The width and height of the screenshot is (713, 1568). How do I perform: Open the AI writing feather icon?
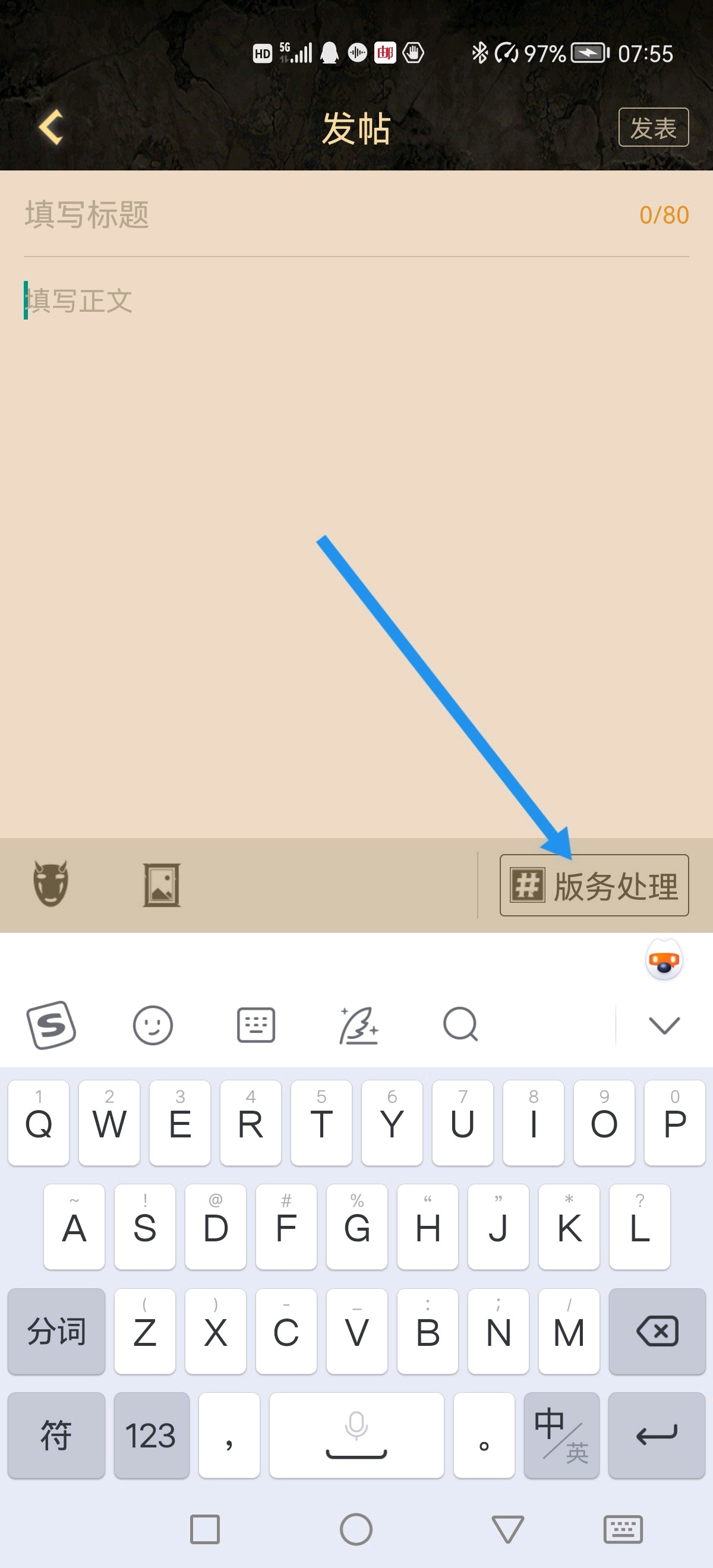tap(359, 1025)
